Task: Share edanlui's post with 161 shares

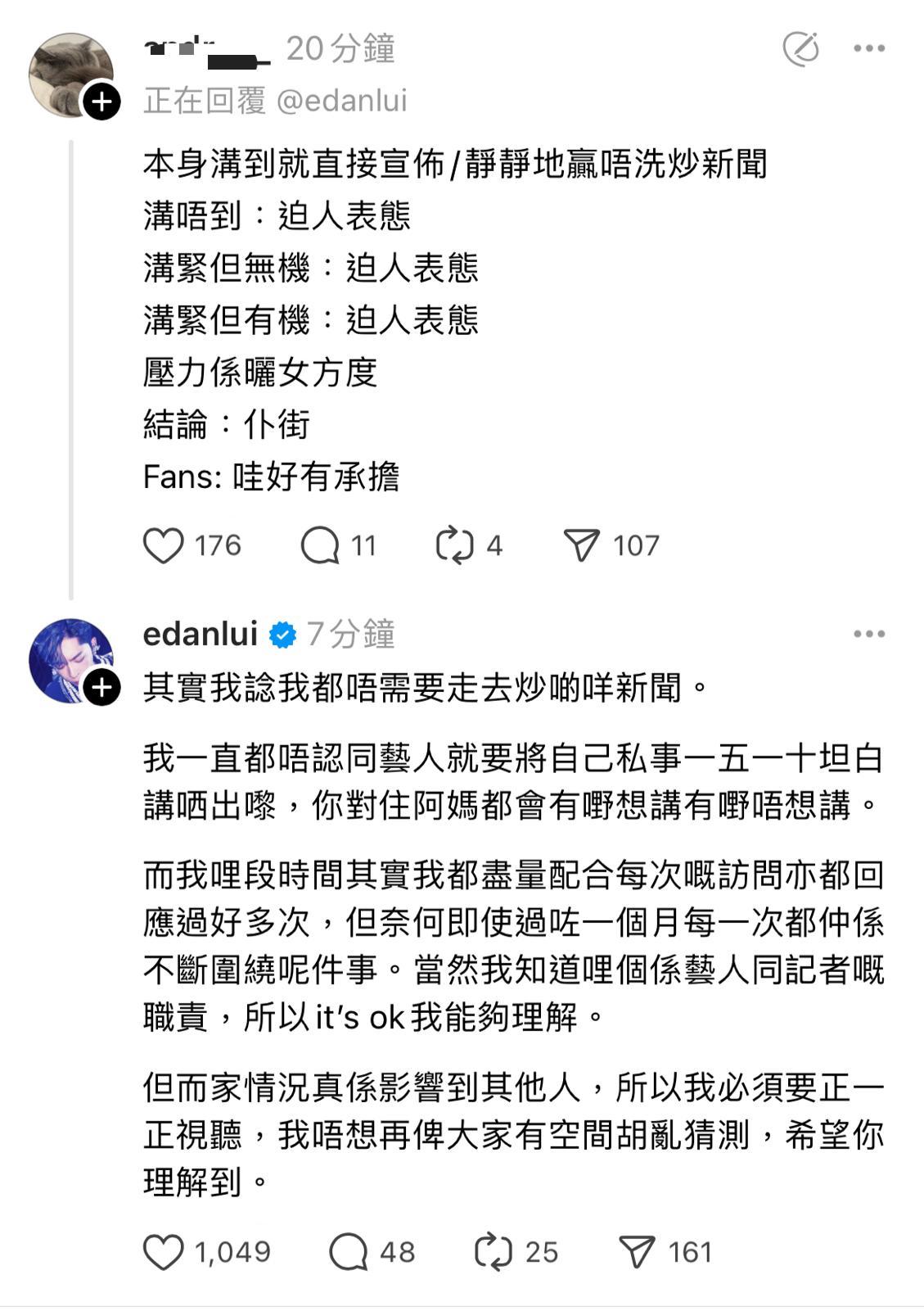Action: tap(638, 1252)
